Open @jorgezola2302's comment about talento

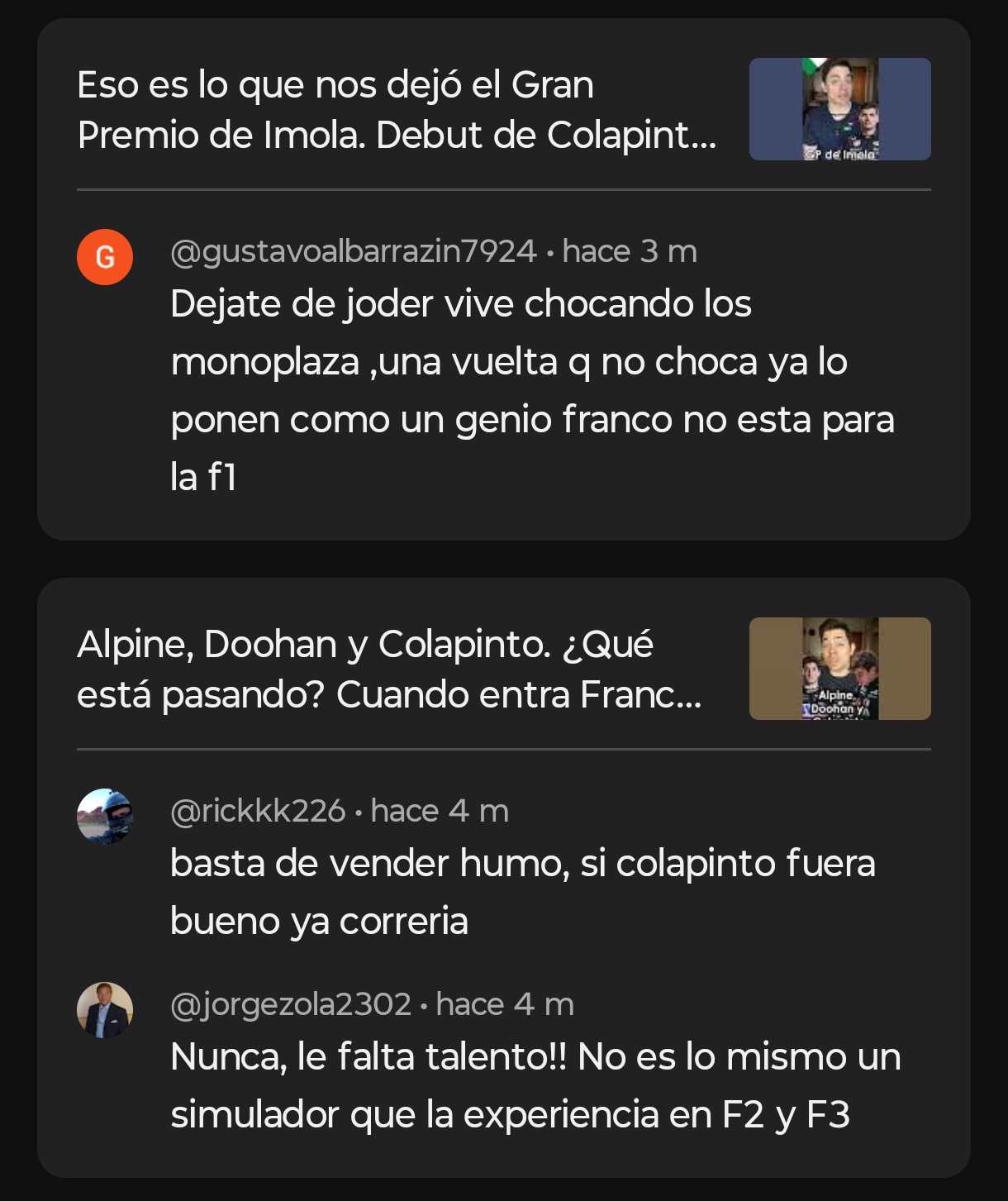point(535,1085)
